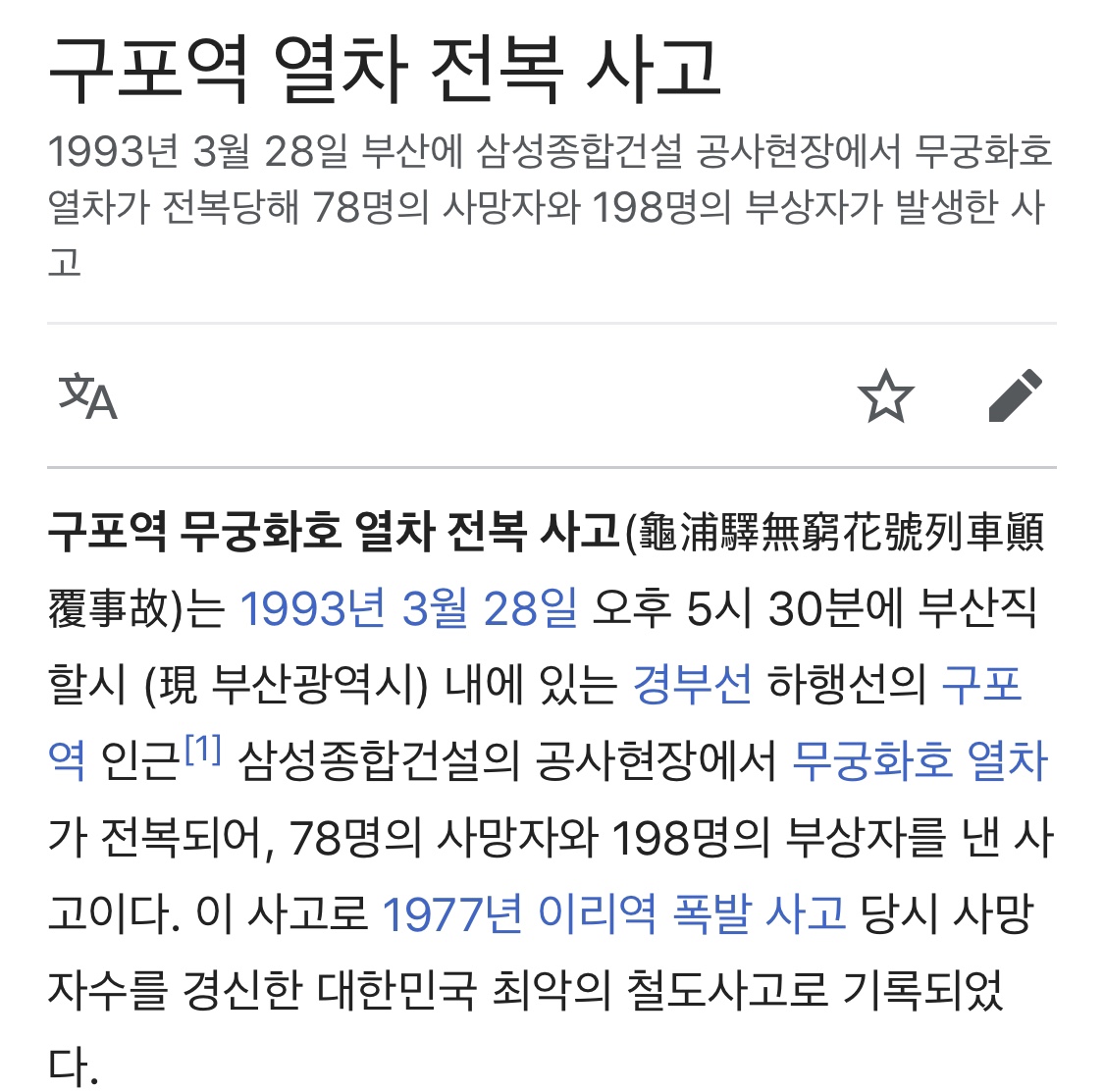The width and height of the screenshot is (1104, 1092).
Task: Follow the 구포역 station link
Action: pos(981,685)
